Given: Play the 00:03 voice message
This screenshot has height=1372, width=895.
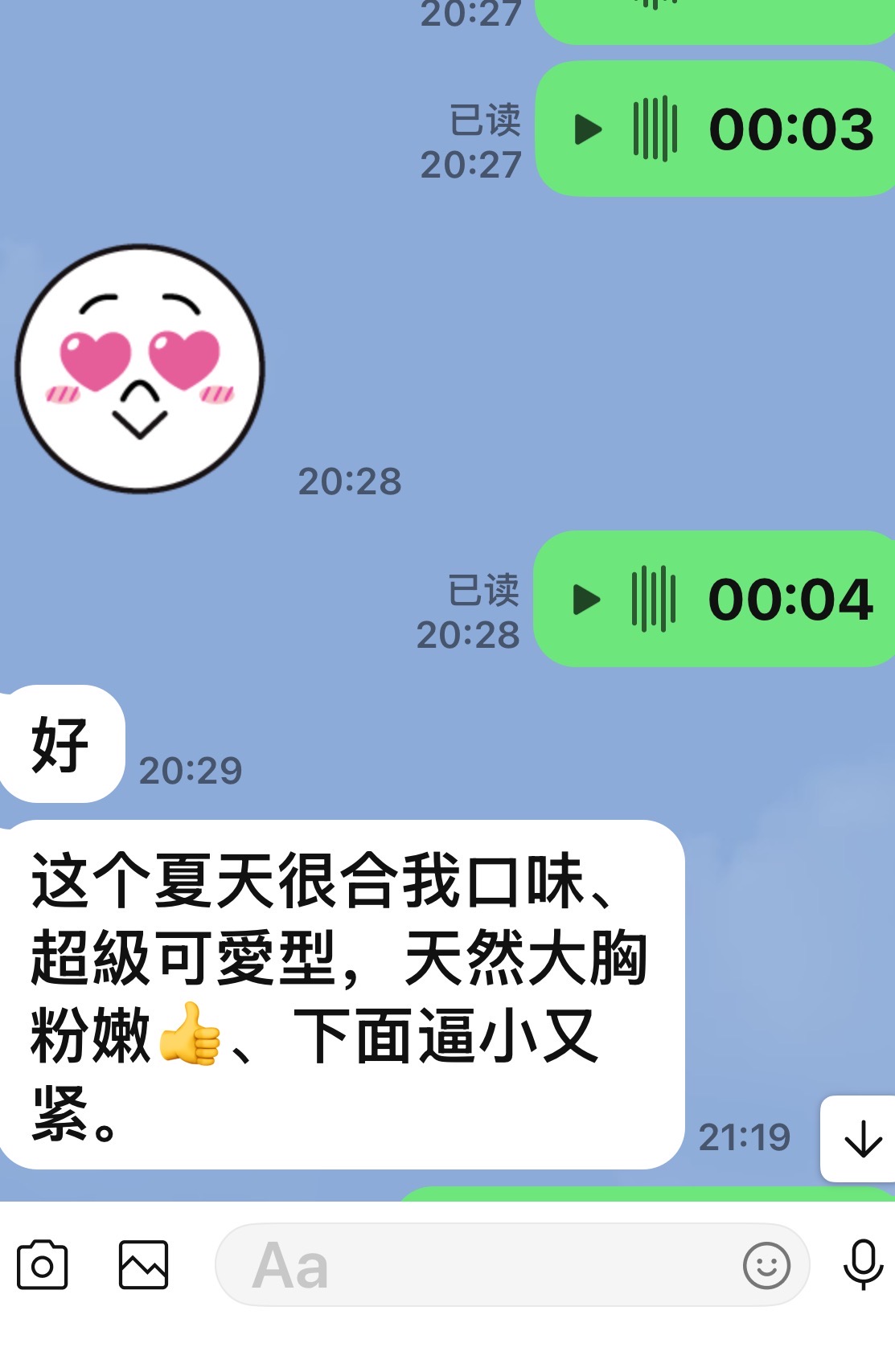Looking at the screenshot, I should (589, 129).
